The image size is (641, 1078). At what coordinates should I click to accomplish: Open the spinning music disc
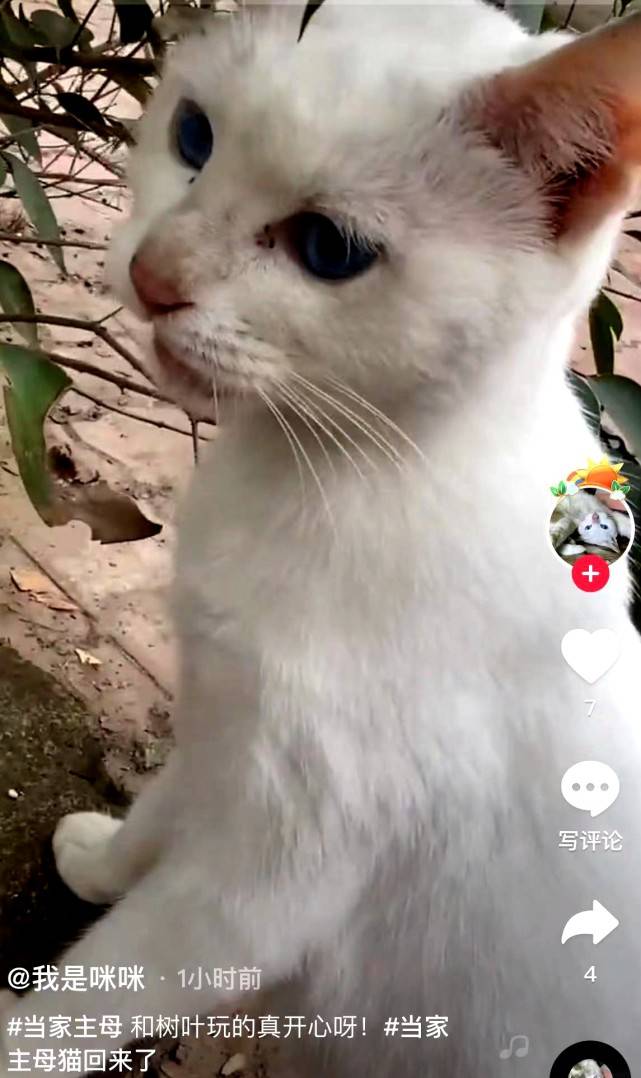tap(590, 1064)
